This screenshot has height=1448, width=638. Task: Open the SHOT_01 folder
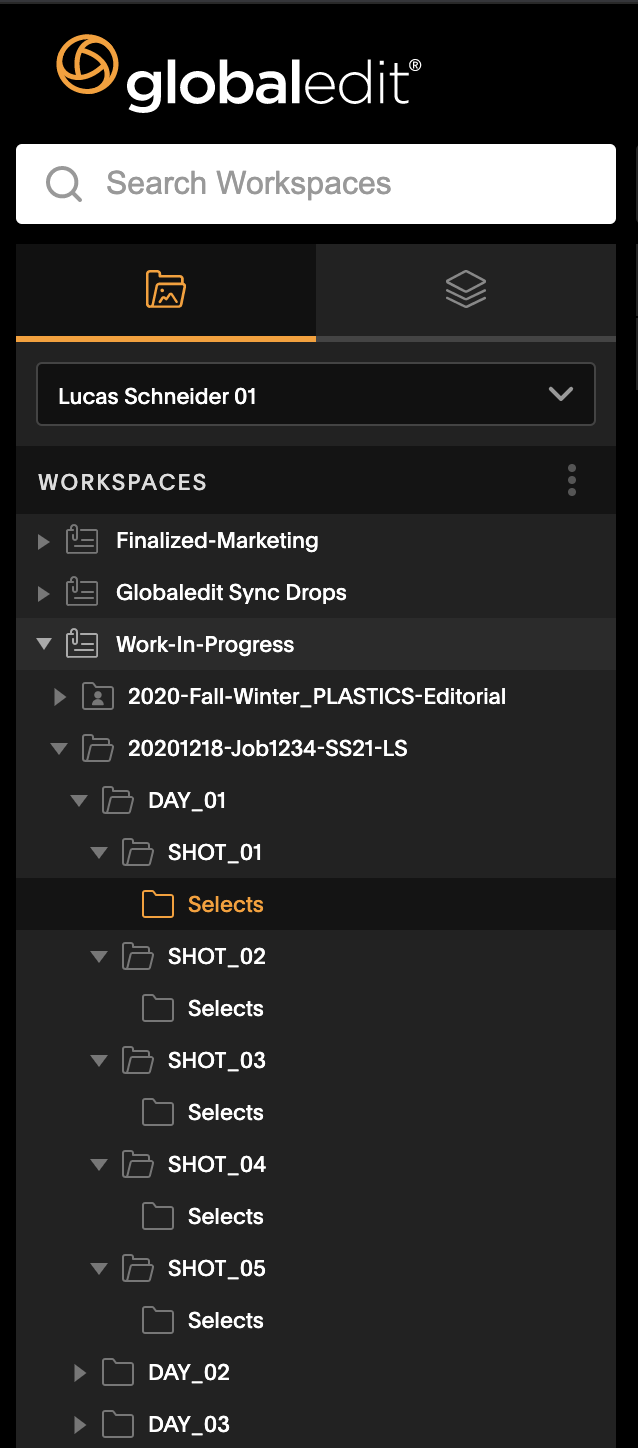pos(214,853)
